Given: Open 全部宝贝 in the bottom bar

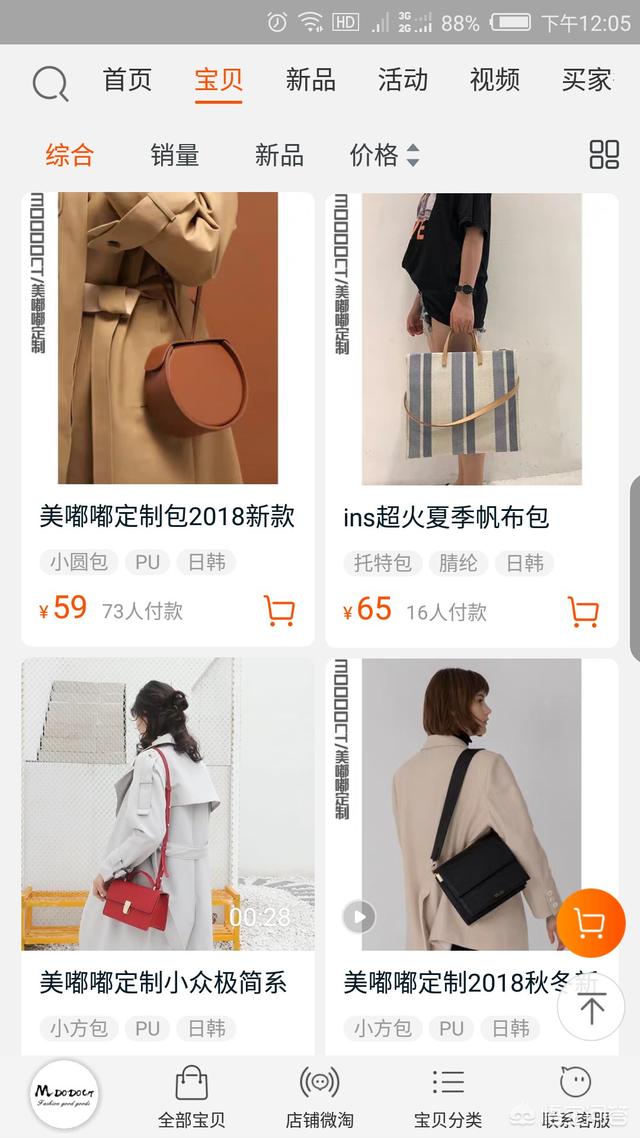Looking at the screenshot, I should click(x=191, y=1095).
